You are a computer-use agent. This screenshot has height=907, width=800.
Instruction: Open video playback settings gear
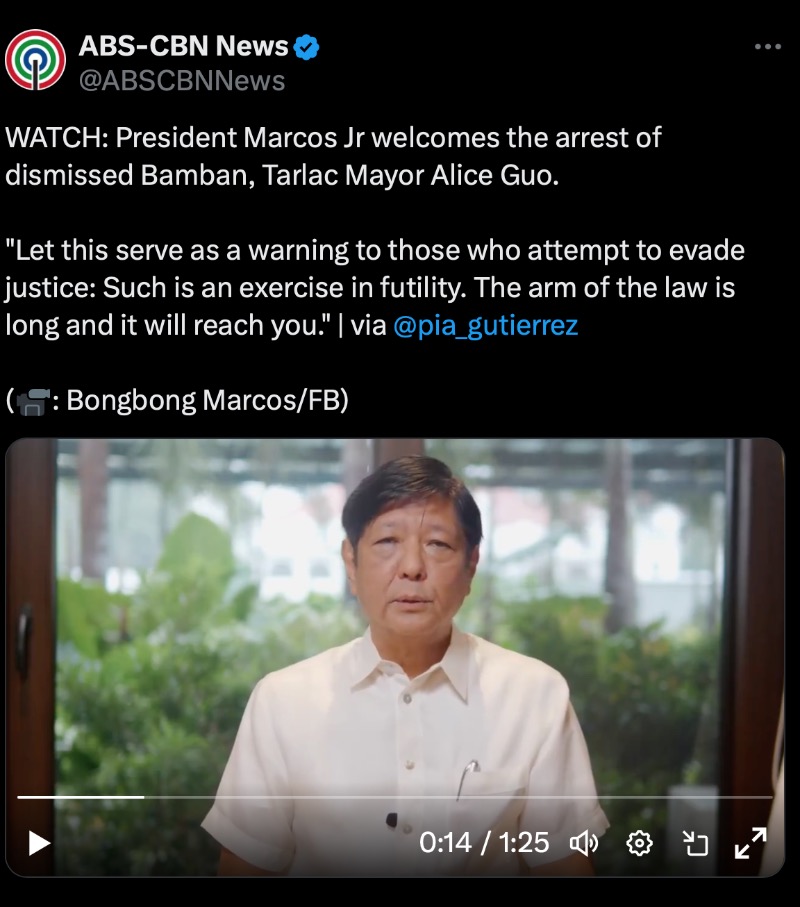[x=639, y=843]
